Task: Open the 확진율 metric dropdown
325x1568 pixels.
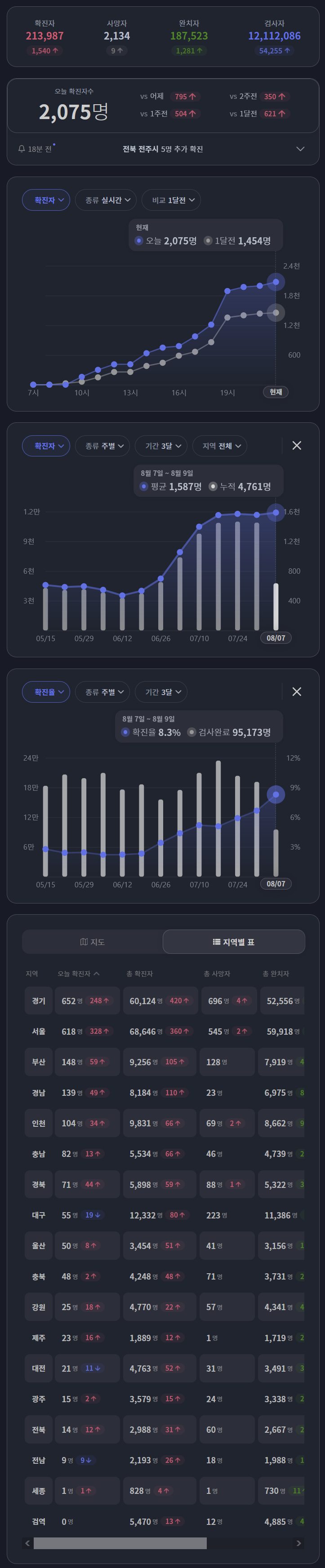Action: 46,692
